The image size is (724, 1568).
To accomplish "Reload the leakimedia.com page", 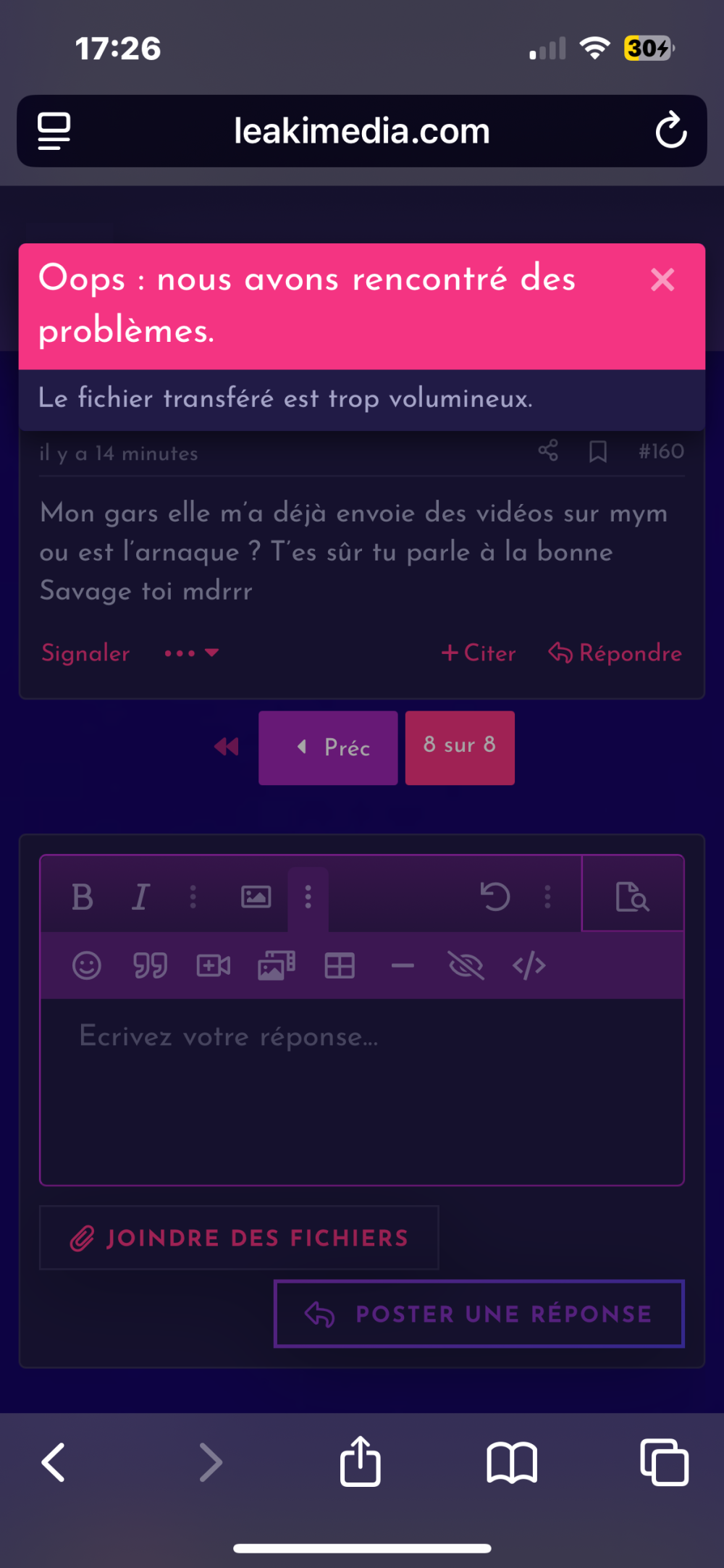I will [670, 130].
